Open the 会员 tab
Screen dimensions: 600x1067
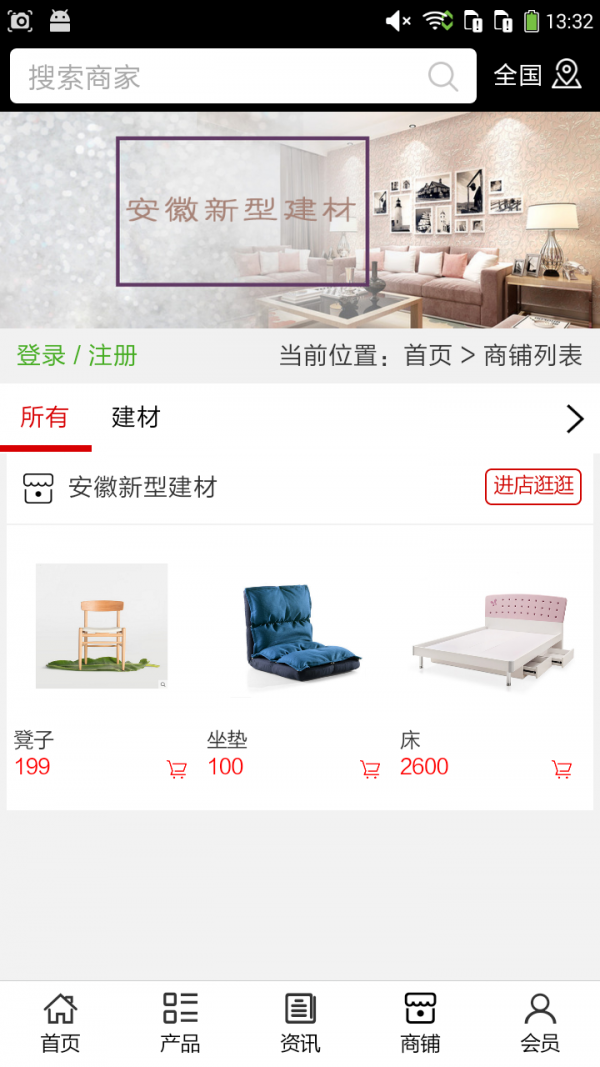pyautogui.click(x=540, y=1023)
